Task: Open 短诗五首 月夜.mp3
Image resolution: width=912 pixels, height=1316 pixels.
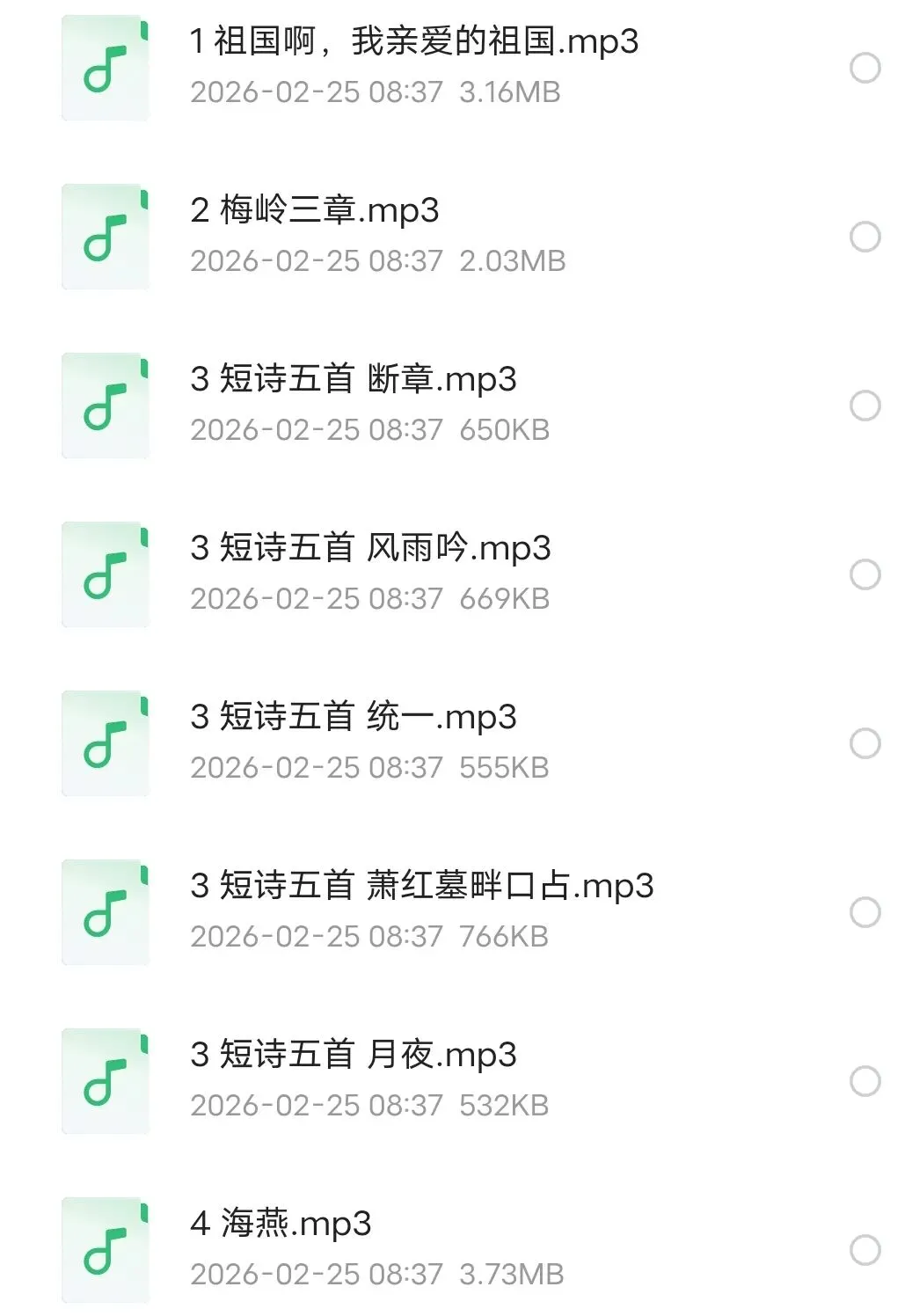Action: (x=353, y=1056)
